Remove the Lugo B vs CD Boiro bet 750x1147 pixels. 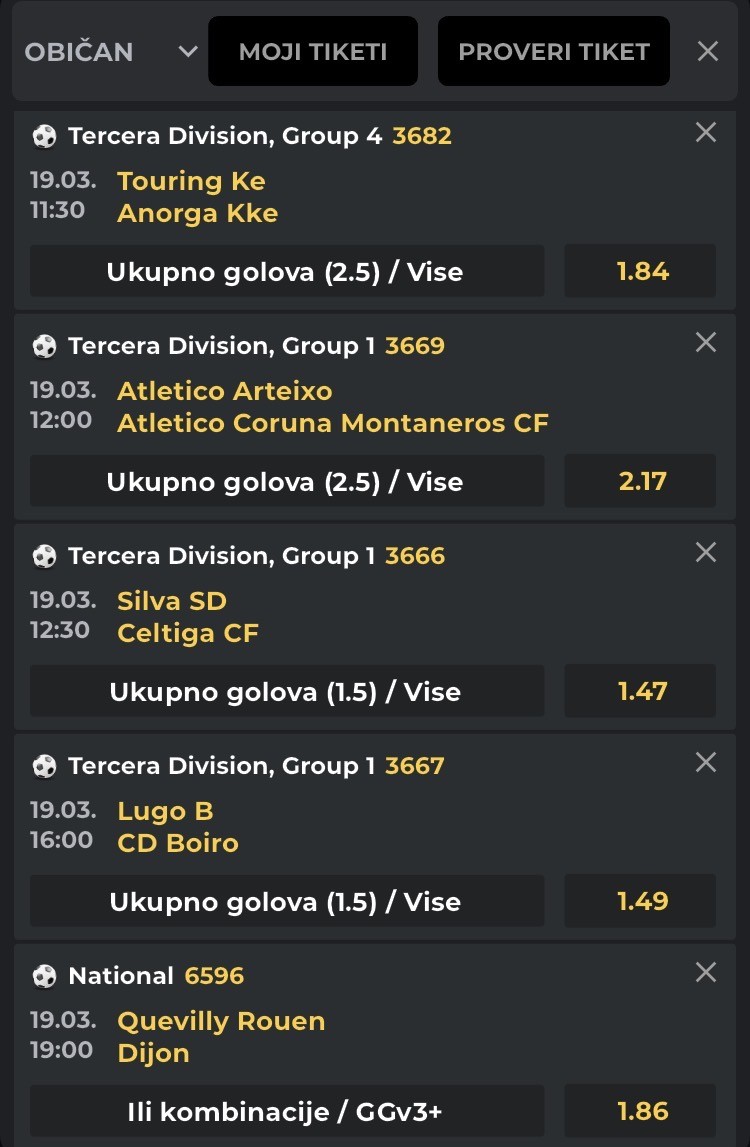(706, 762)
